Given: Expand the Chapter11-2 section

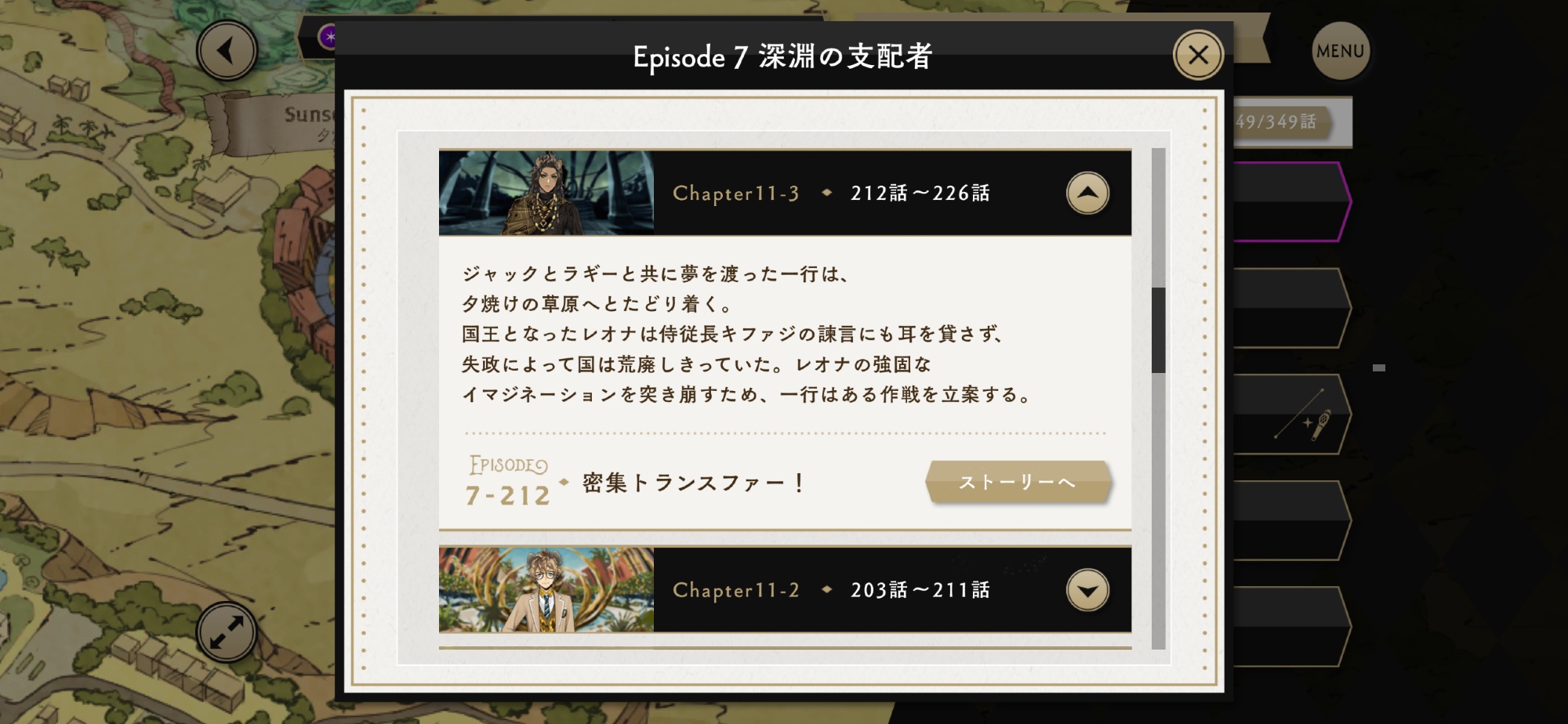Looking at the screenshot, I should 1087,590.
